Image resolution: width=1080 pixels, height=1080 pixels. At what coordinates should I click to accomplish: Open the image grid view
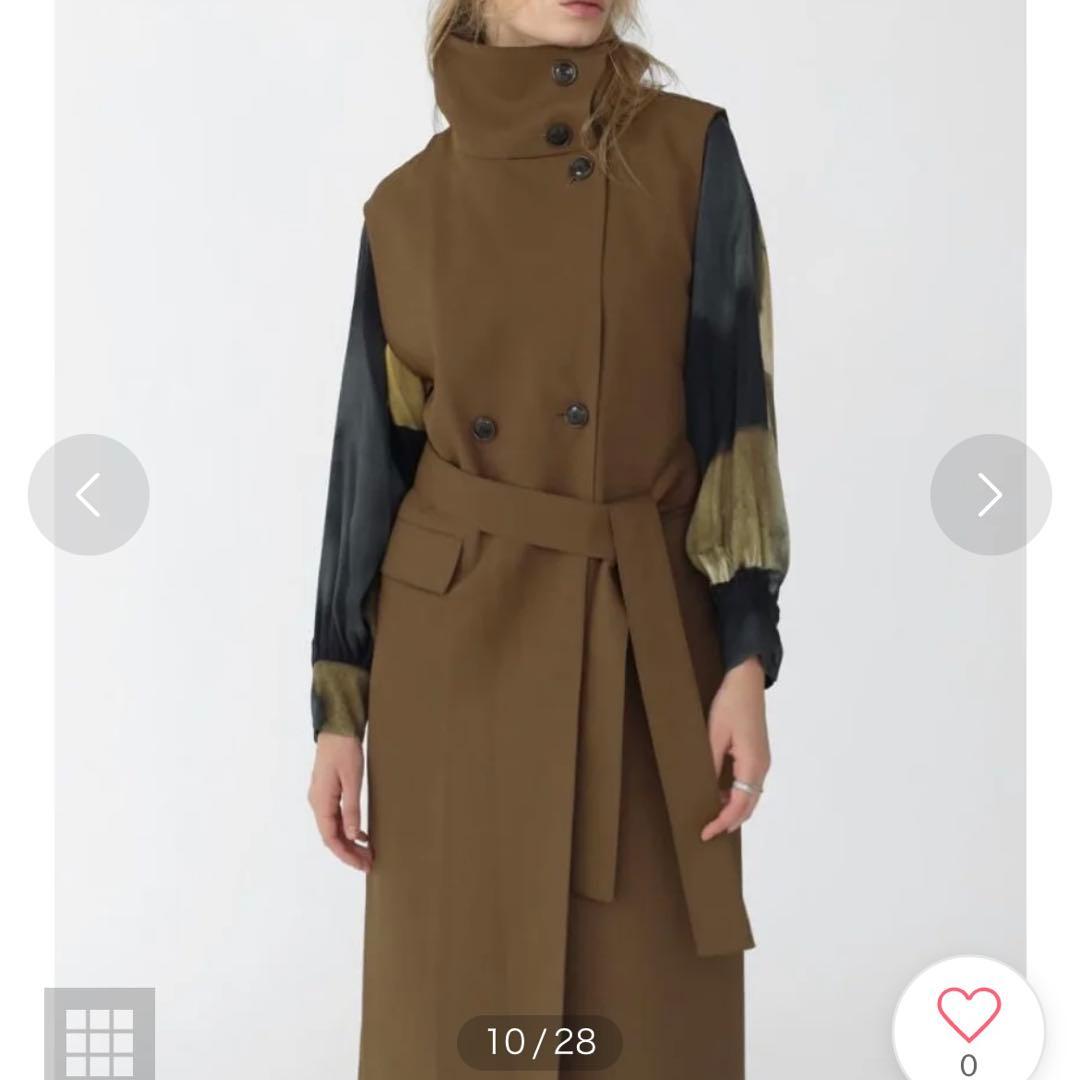(99, 1035)
